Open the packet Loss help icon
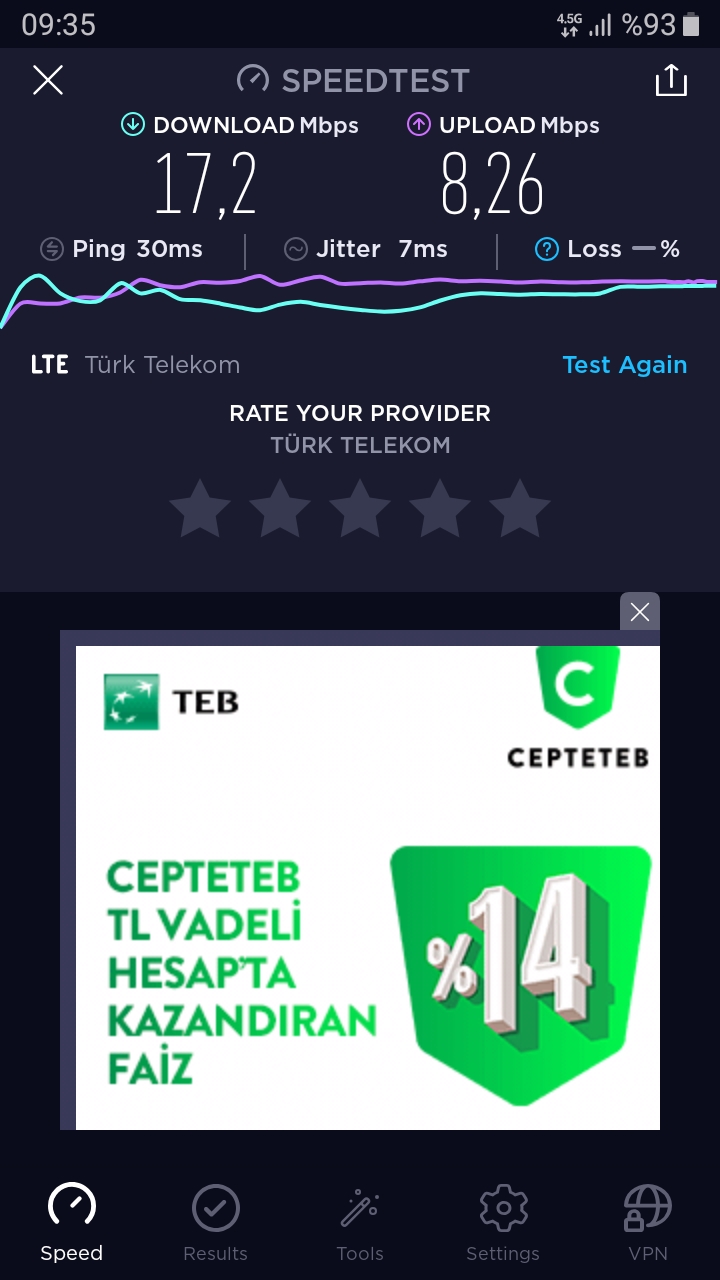This screenshot has width=720, height=1280. pyautogui.click(x=546, y=249)
